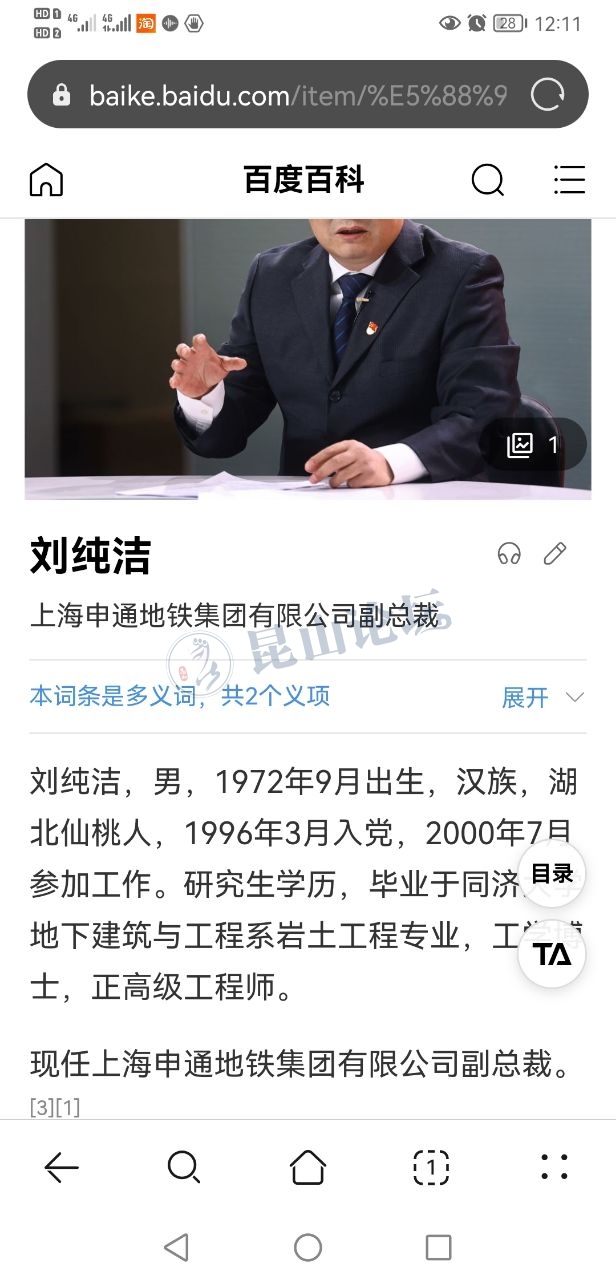The width and height of the screenshot is (616, 1280).
Task: Tap the TA floating button
Action: [551, 954]
